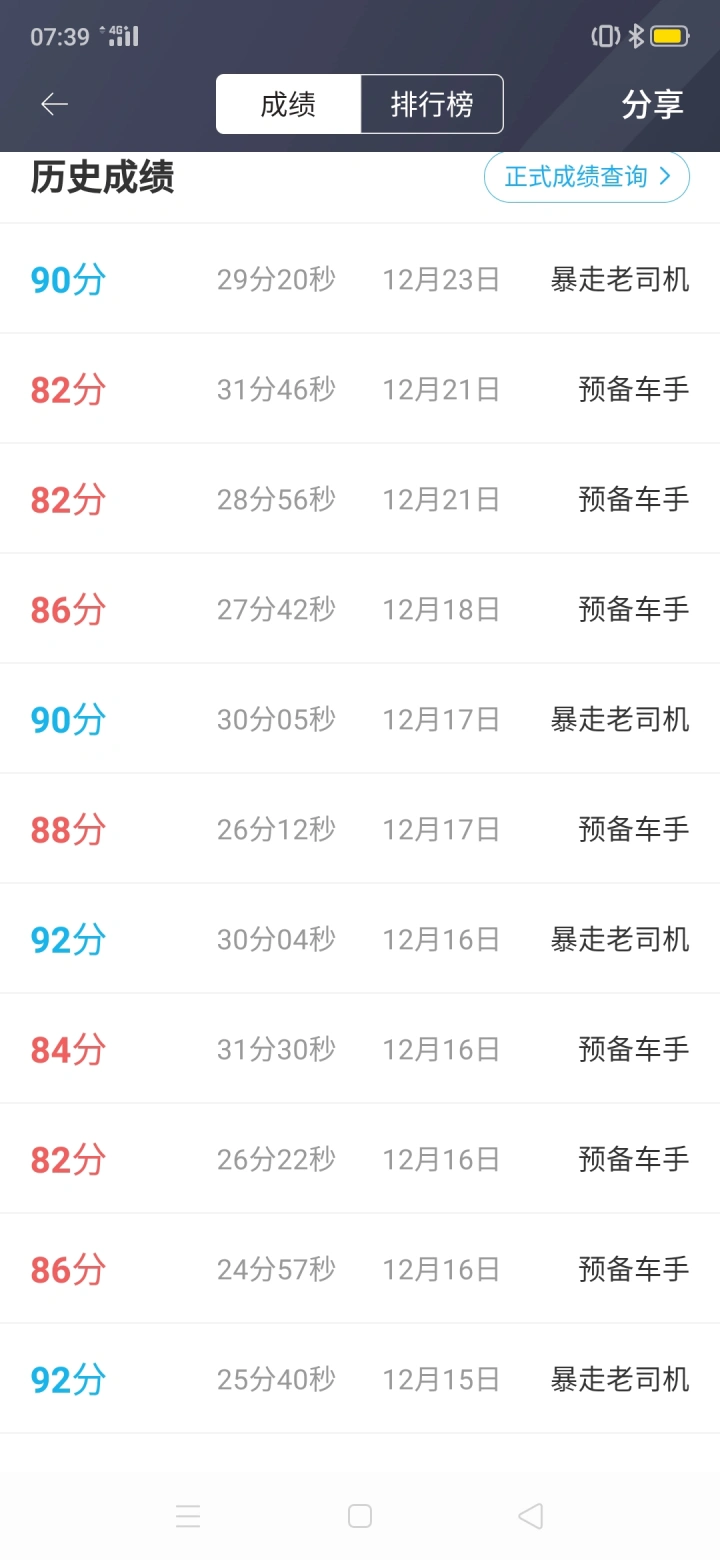View the 90分 record timed 30分05秒
The height and width of the screenshot is (1560, 720).
[360, 719]
